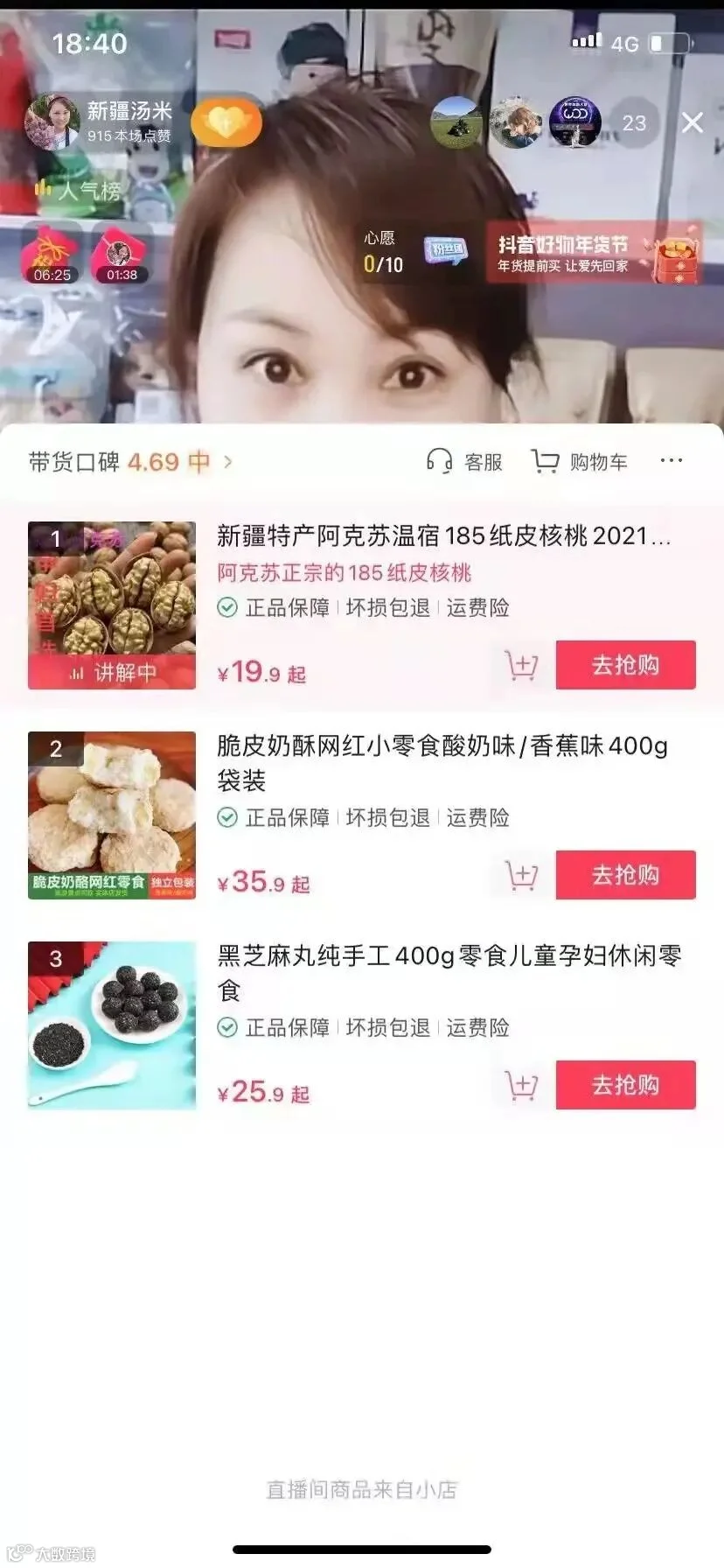Open the 黑芝麻丸 product image

(x=112, y=1025)
